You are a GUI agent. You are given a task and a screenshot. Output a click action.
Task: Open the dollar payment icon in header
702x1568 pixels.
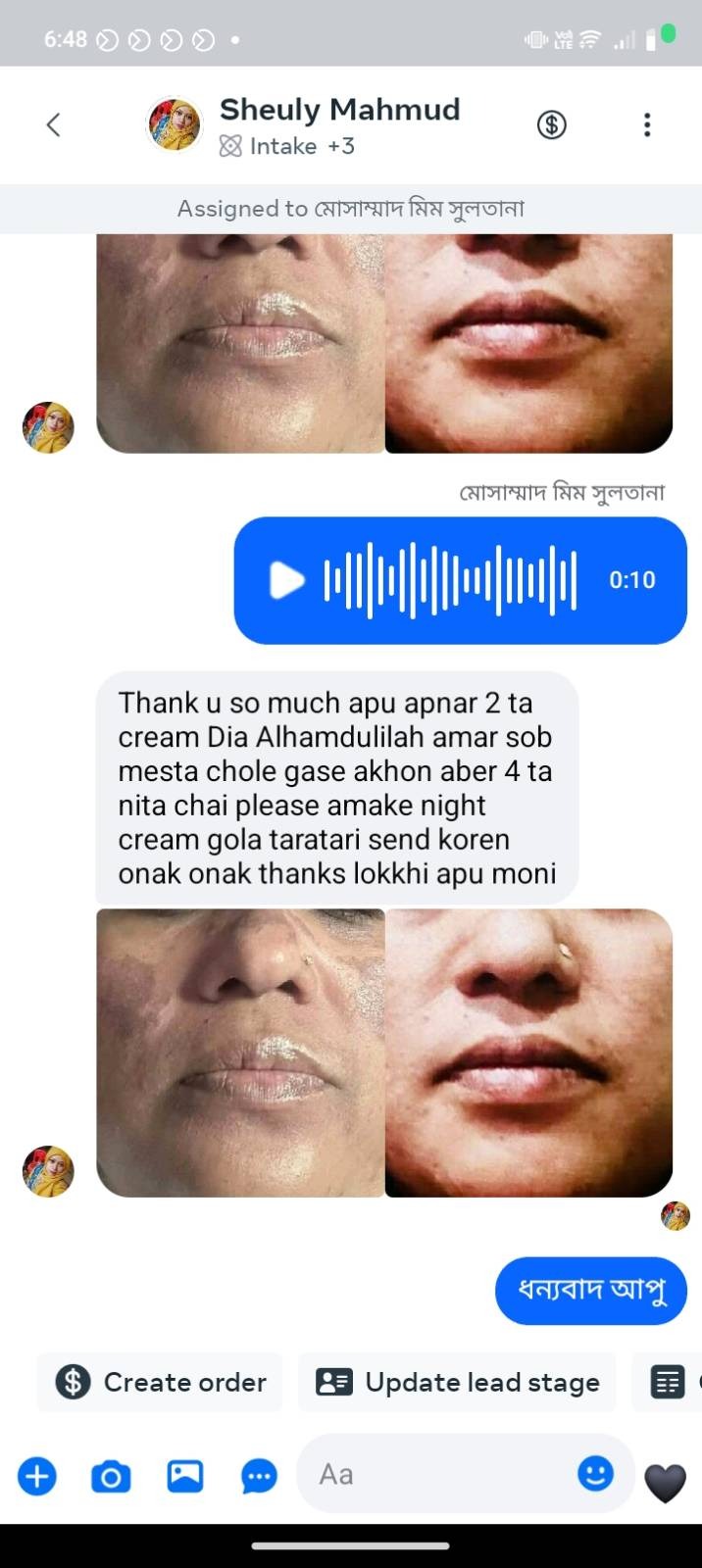pos(551,125)
